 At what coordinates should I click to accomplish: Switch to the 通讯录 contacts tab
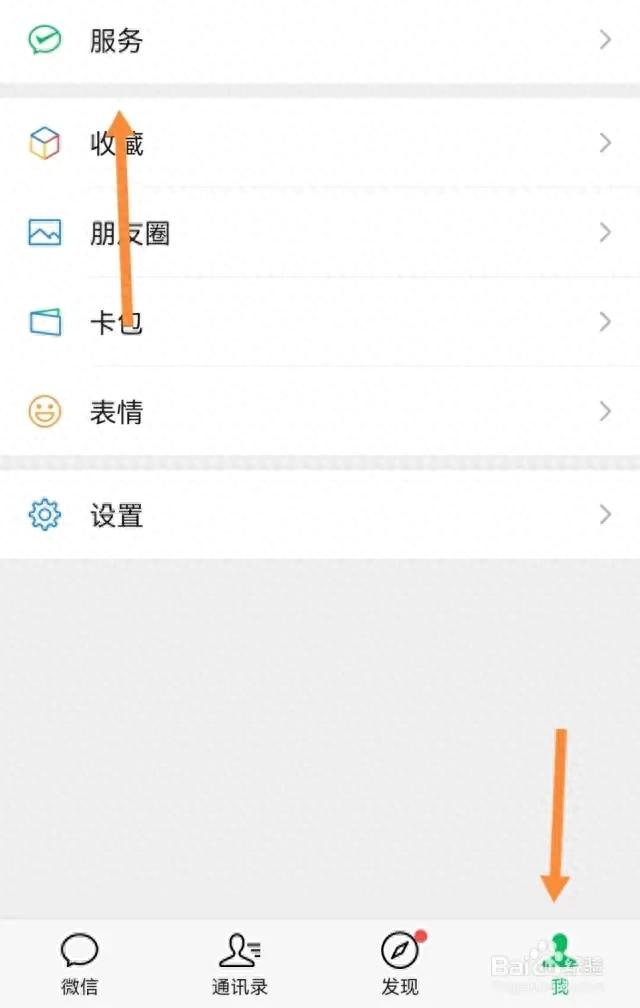(240, 964)
